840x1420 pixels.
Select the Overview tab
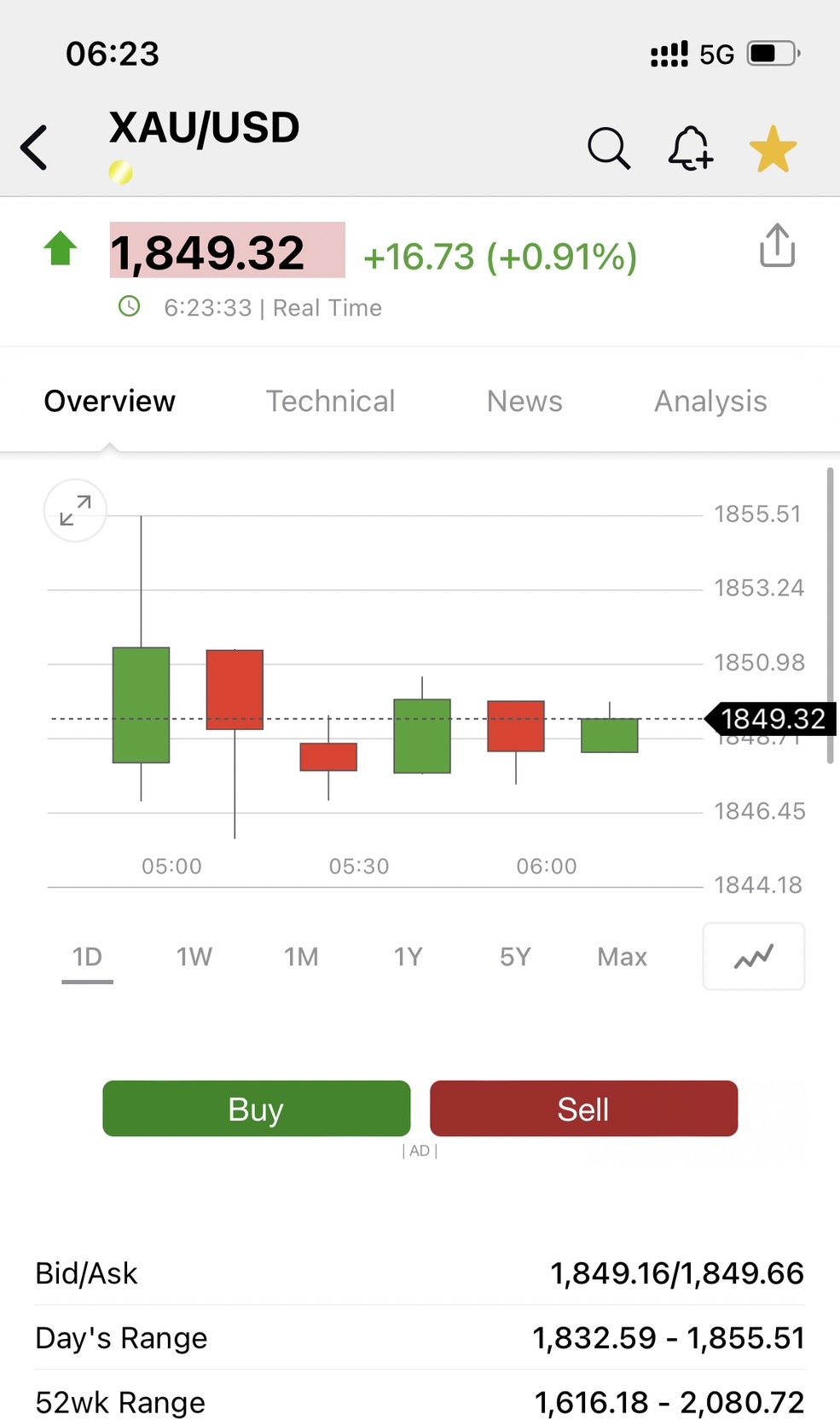[x=110, y=401]
